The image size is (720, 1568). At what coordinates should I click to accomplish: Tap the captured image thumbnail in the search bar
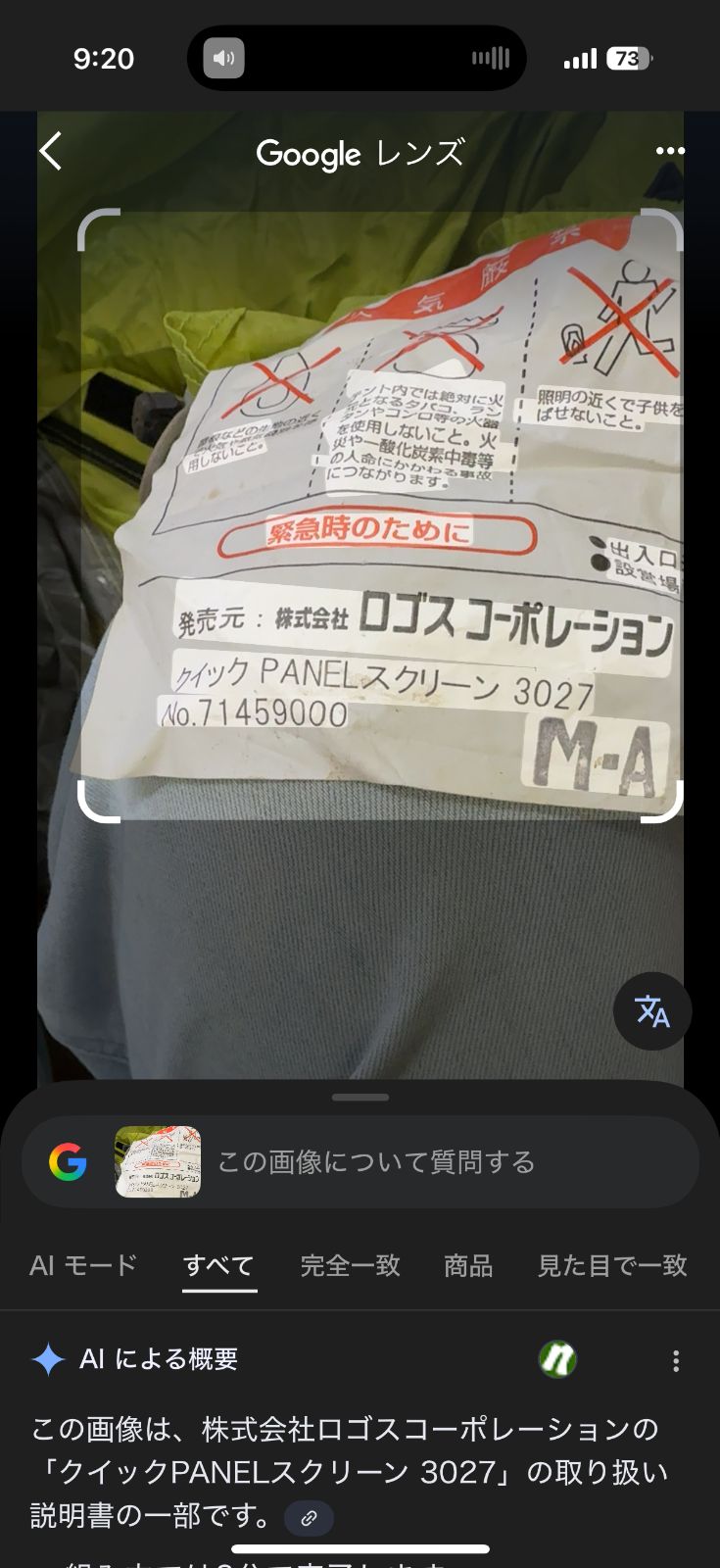pyautogui.click(x=157, y=1162)
